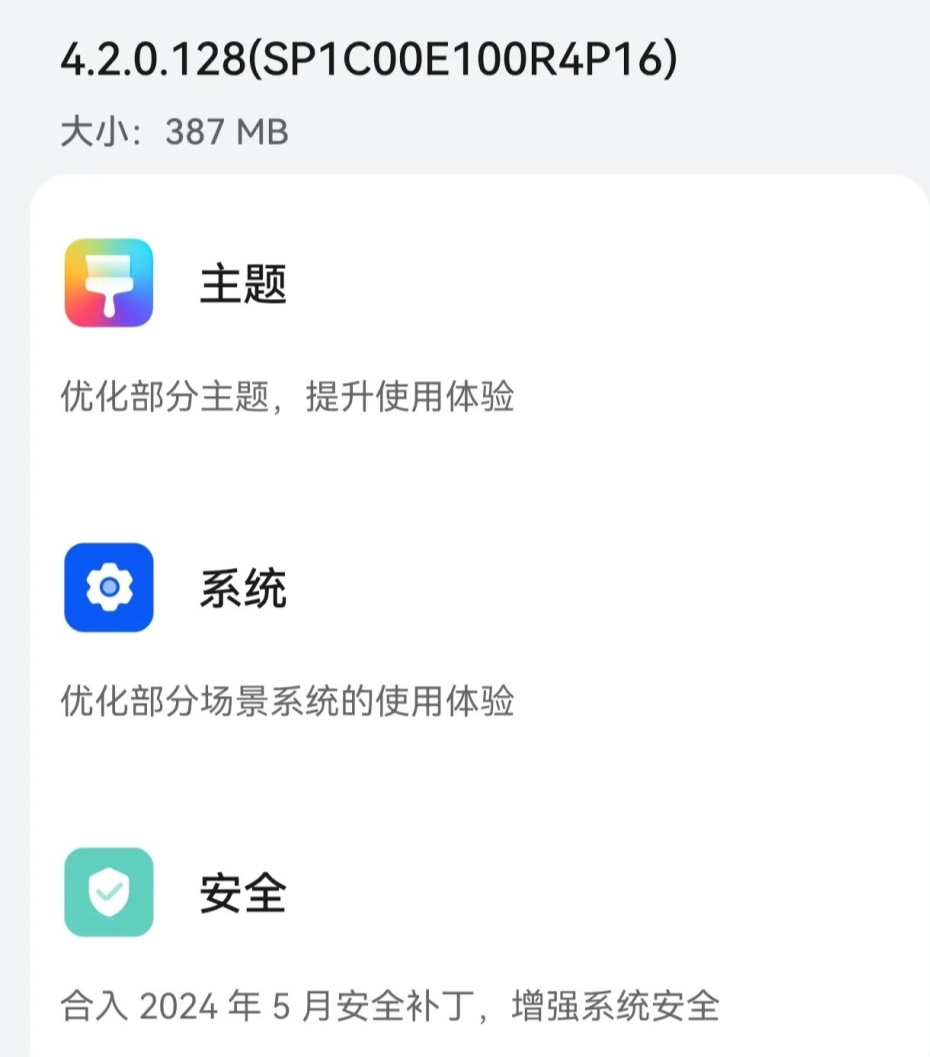
Task: Click the 大小 size label
Action: click(x=97, y=131)
